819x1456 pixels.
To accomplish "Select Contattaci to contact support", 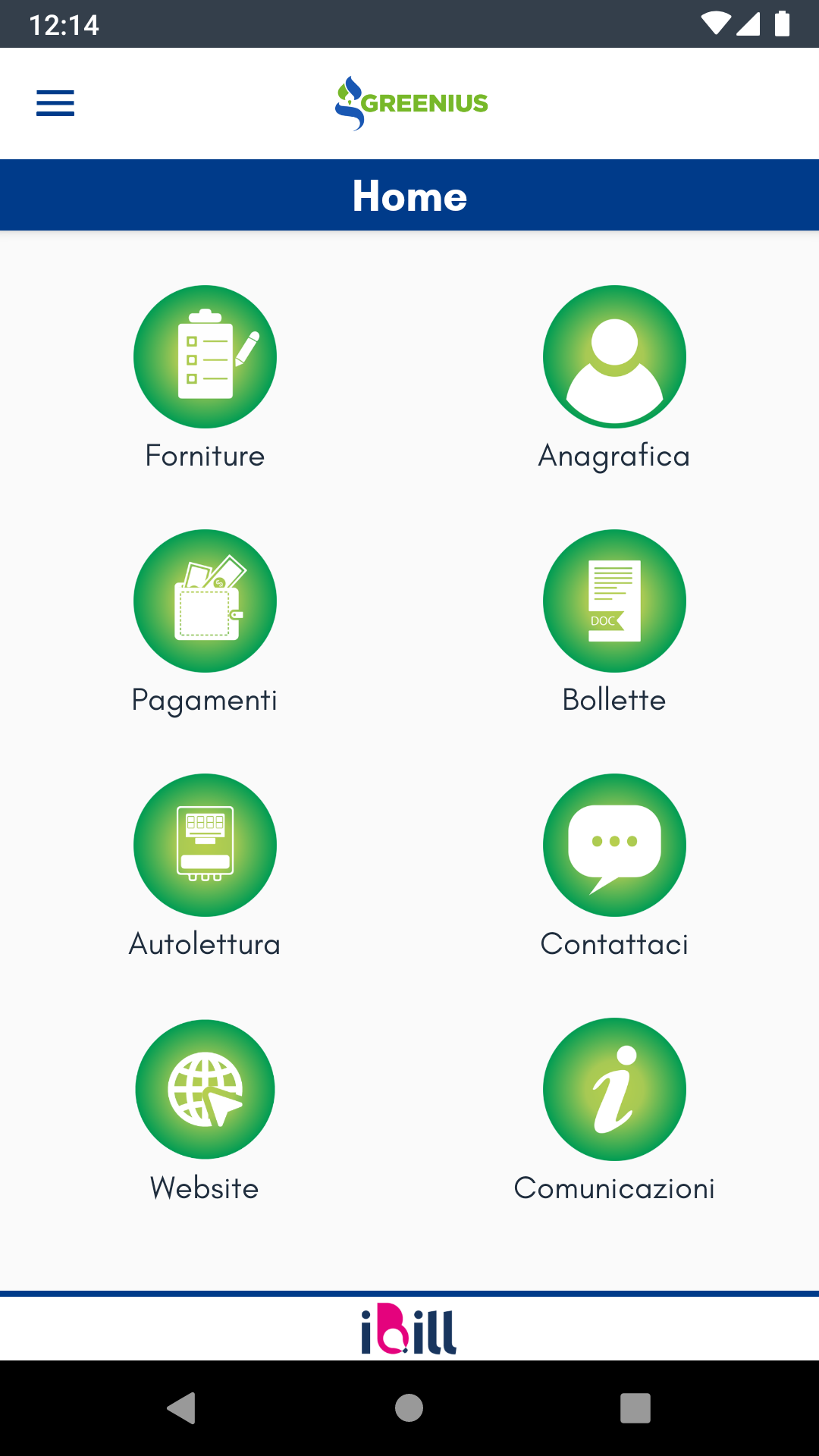I will tap(614, 845).
